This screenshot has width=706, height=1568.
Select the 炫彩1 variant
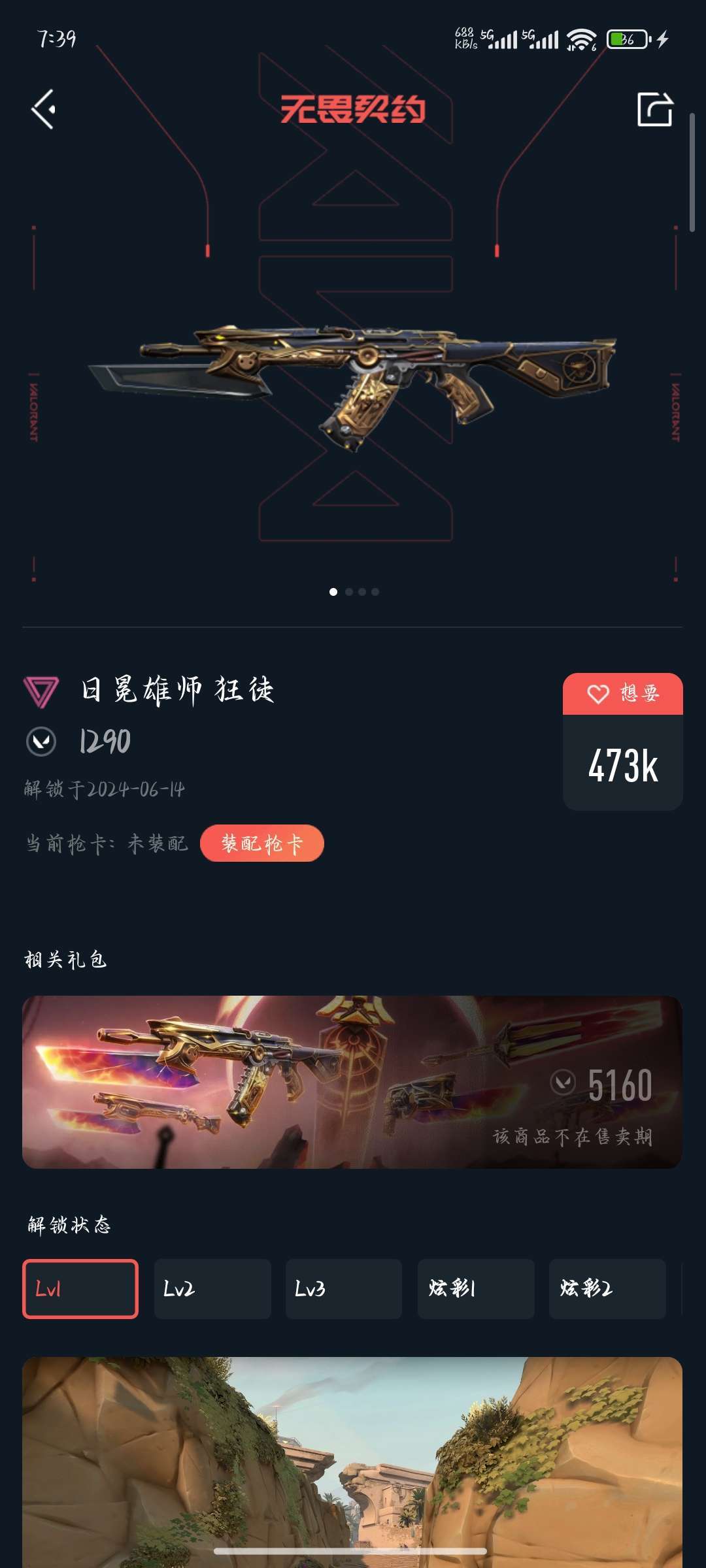[x=476, y=1289]
